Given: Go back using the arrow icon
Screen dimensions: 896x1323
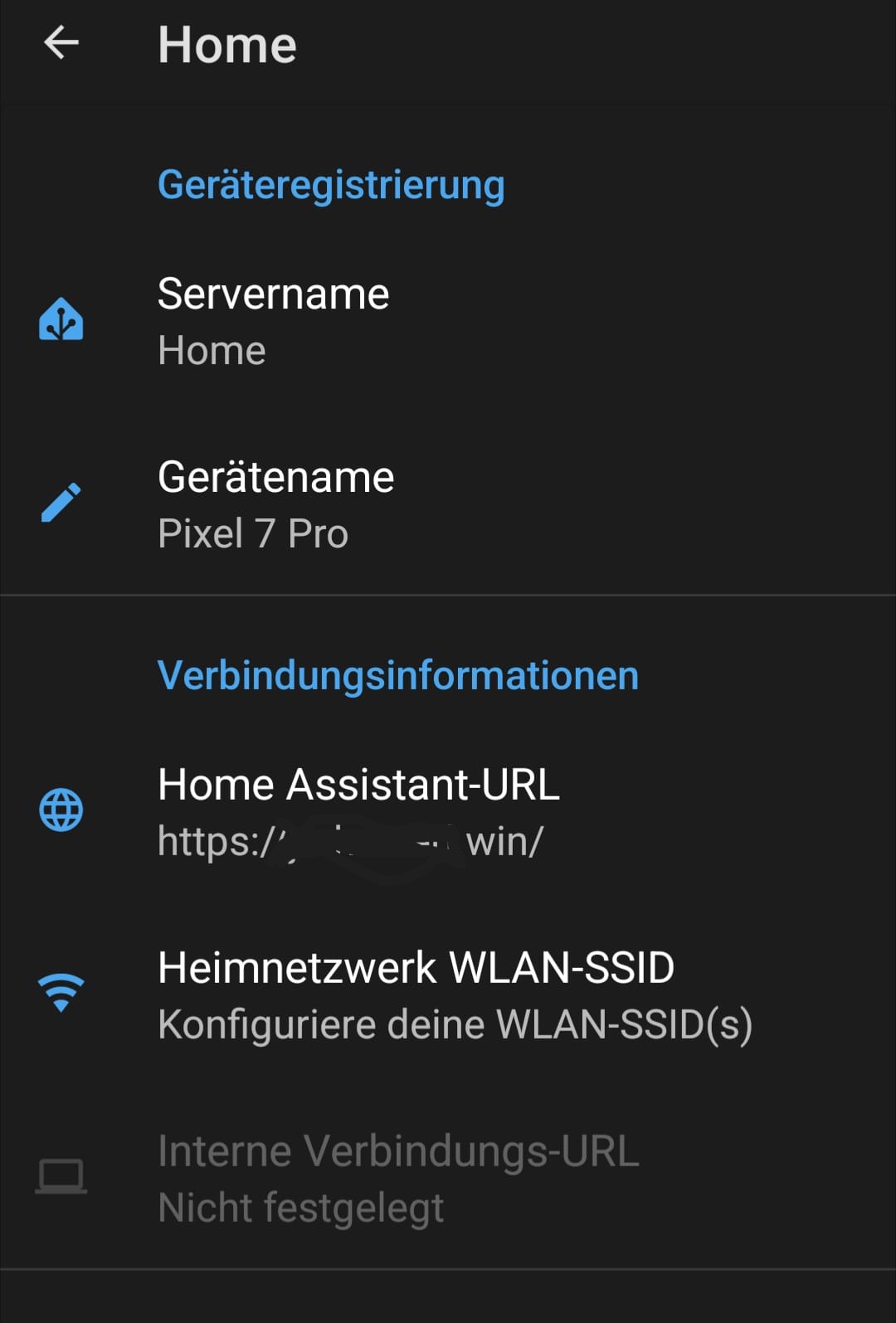Looking at the screenshot, I should tap(61, 43).
